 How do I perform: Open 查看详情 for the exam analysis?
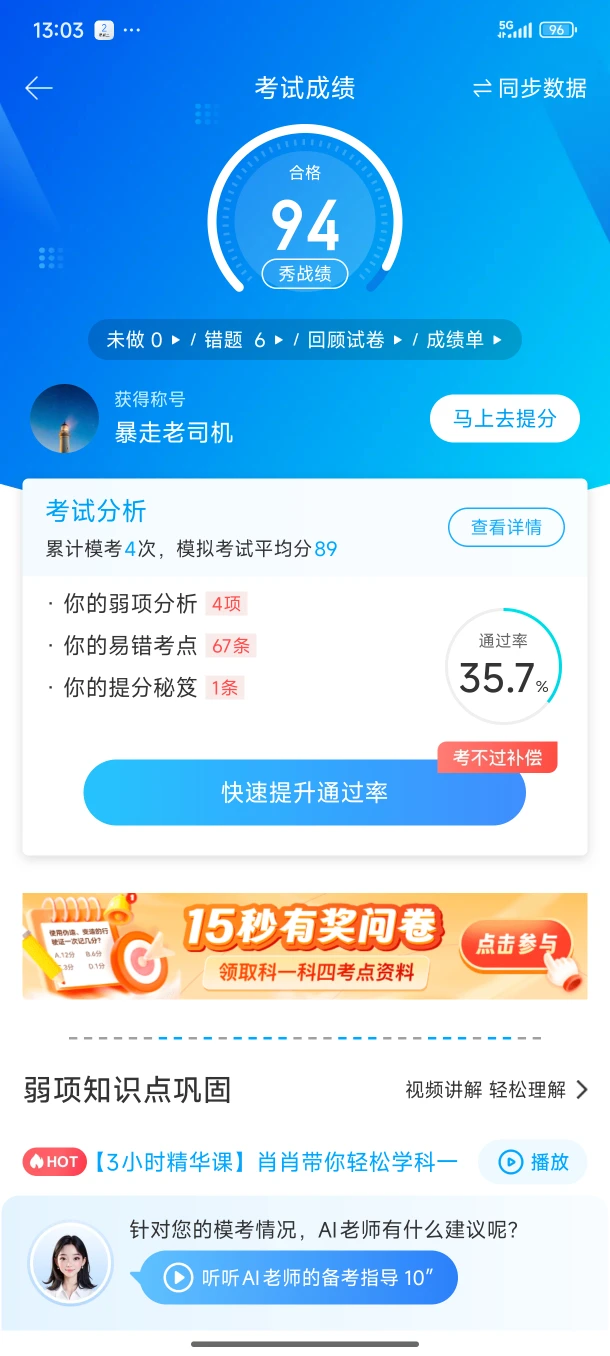505,527
